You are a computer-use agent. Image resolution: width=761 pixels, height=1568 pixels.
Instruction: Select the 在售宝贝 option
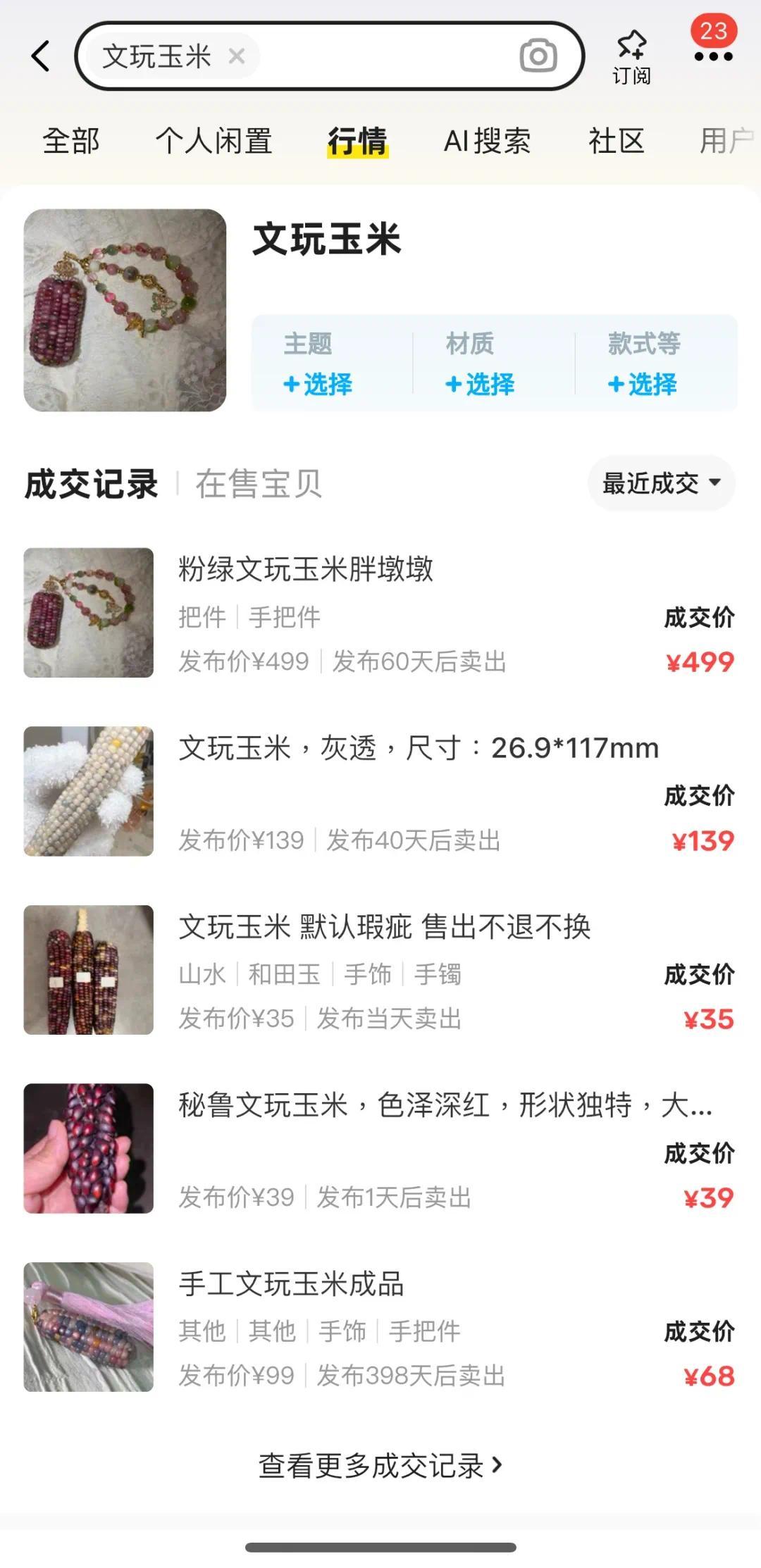point(261,483)
